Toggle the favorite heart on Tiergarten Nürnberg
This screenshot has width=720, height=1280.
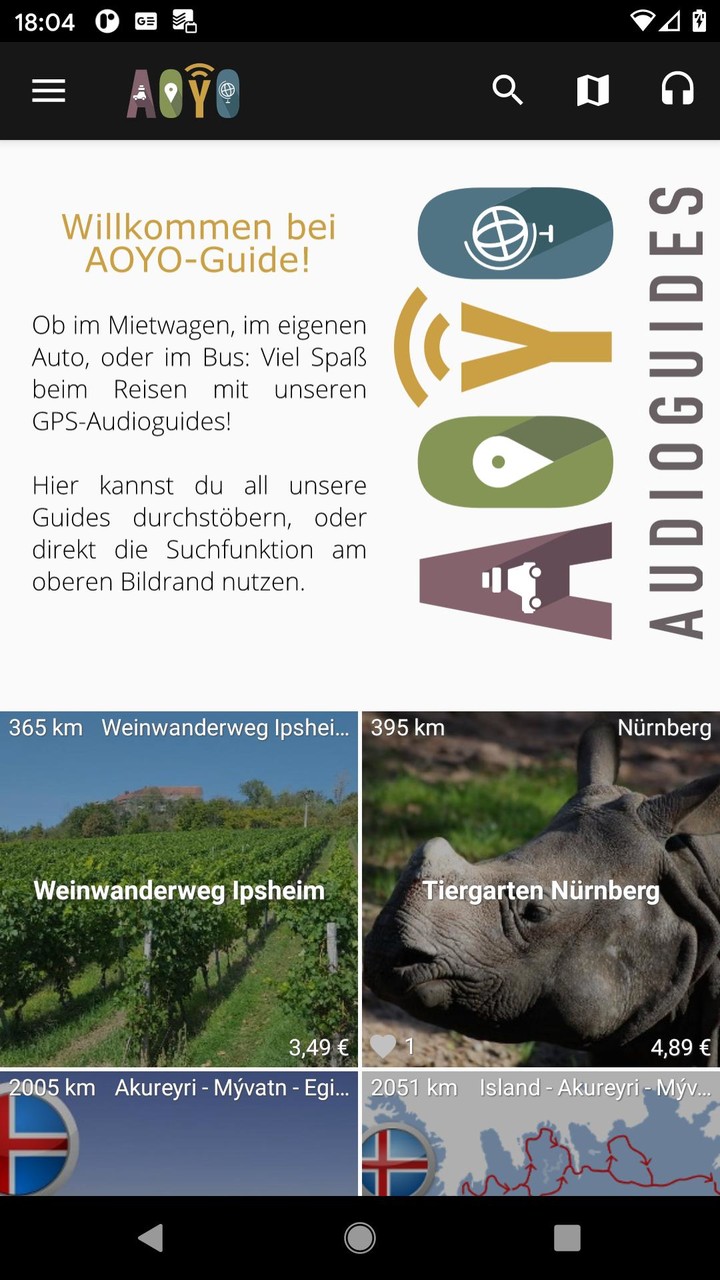pyautogui.click(x=383, y=1046)
